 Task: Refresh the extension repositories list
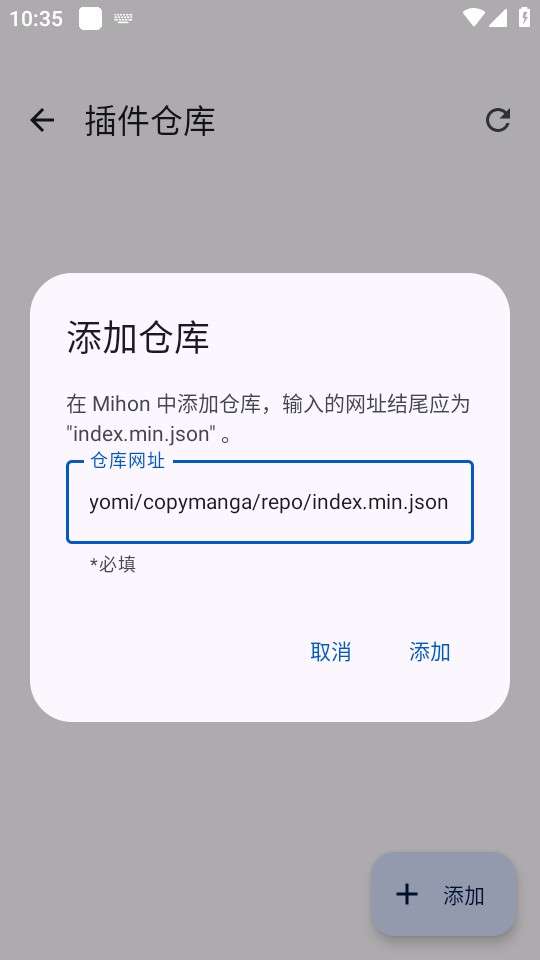point(498,120)
